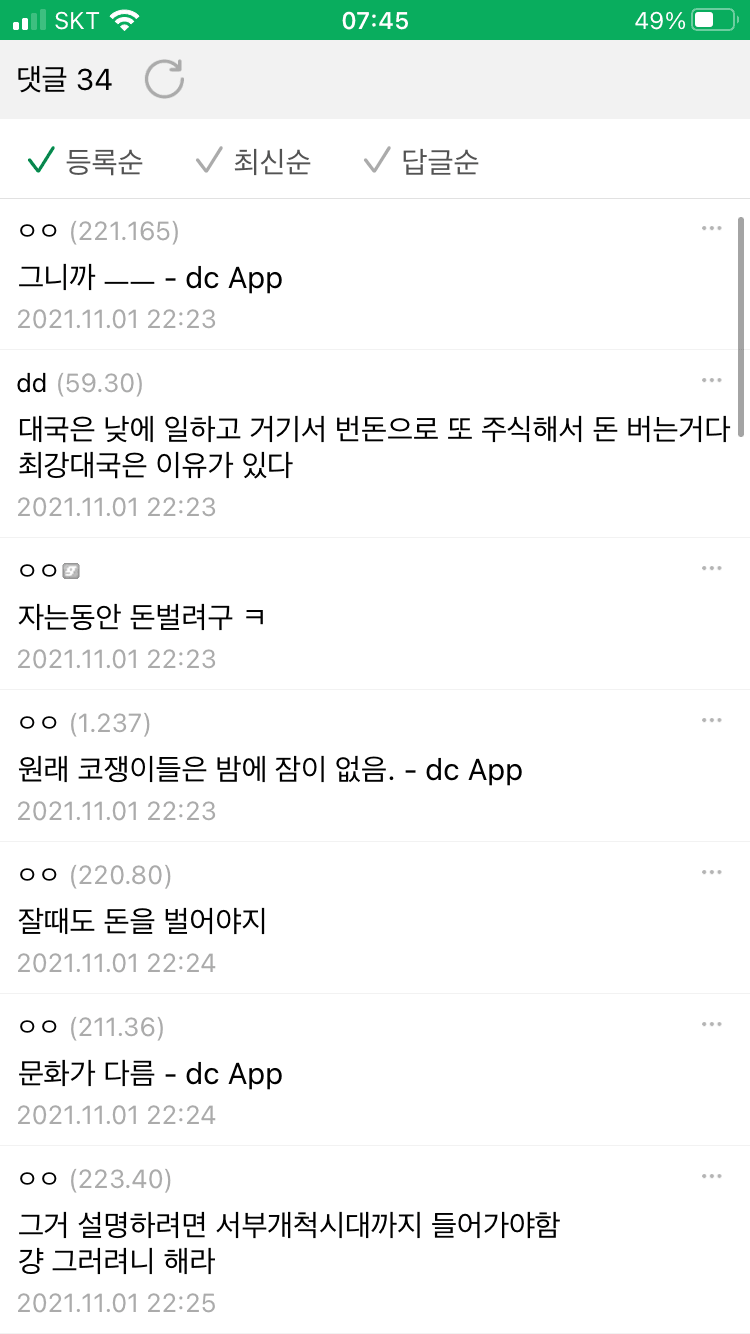The width and height of the screenshot is (750, 1334).
Task: Open more options for the 221.165 comment
Action: point(712,229)
